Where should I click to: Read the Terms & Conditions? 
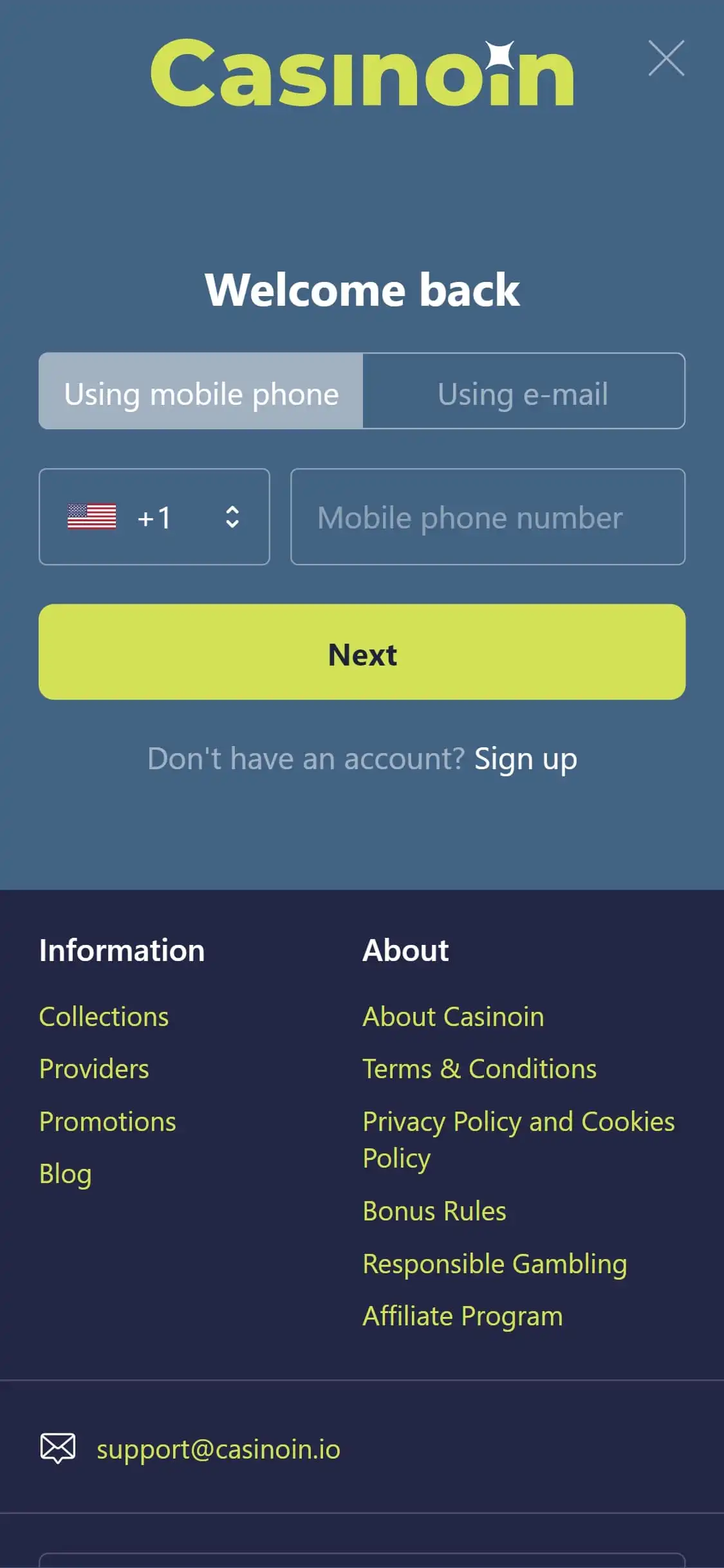coord(479,1069)
